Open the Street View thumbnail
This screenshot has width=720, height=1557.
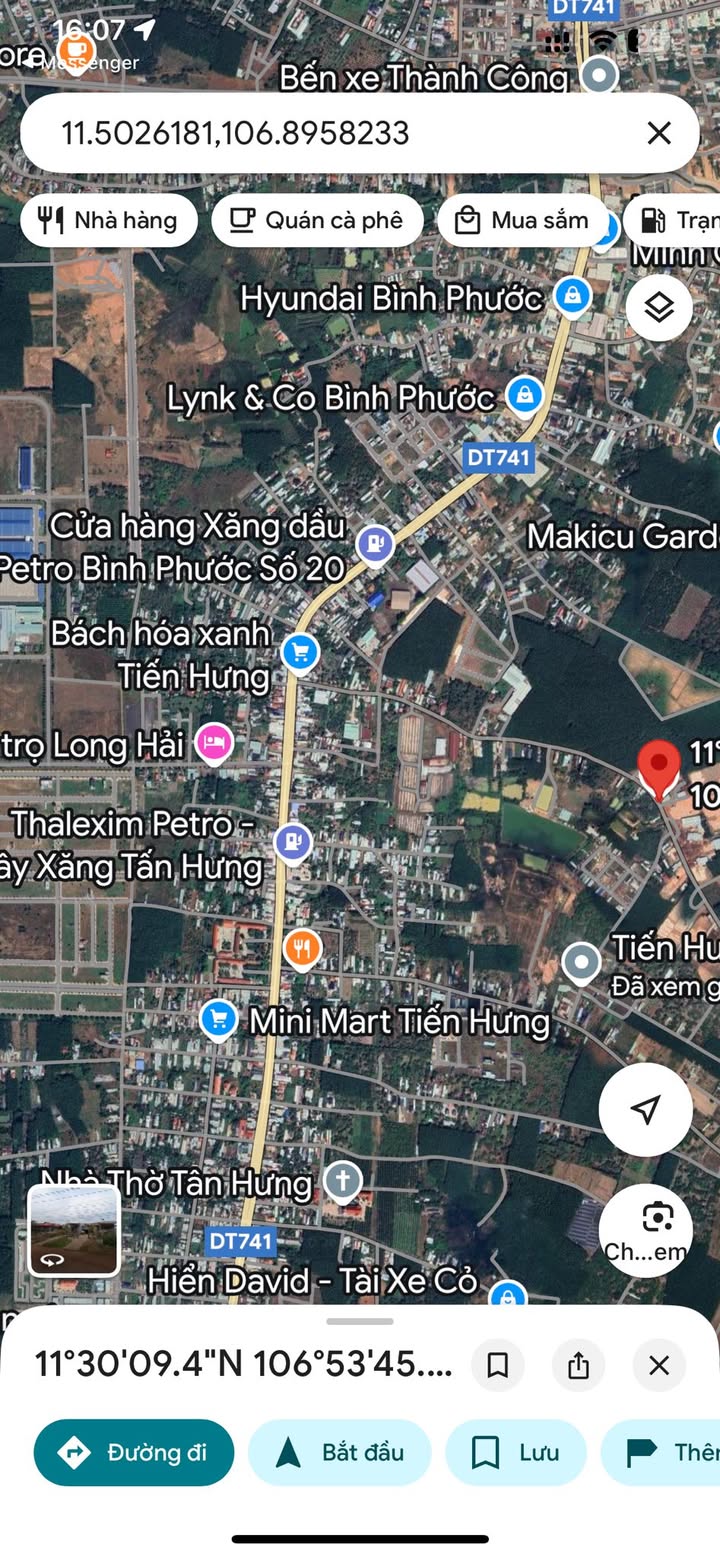pos(74,1231)
